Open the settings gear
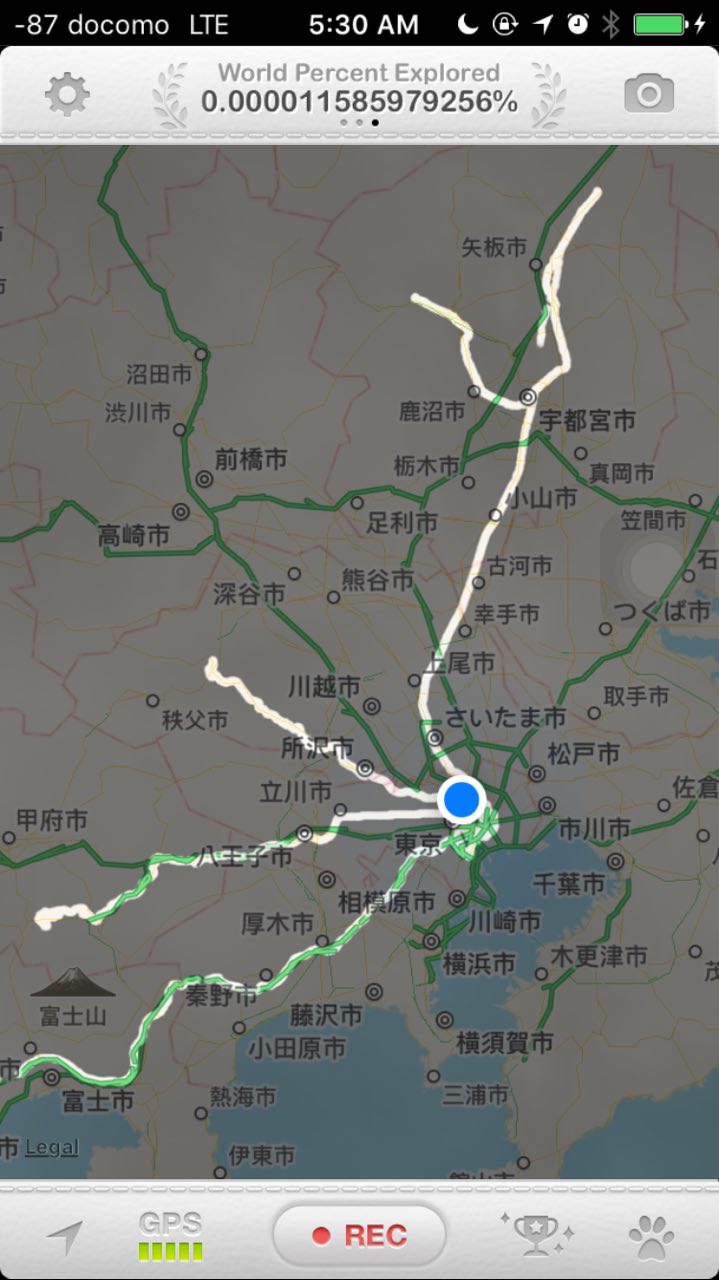Viewport: 719px width, 1280px height. 67,95
